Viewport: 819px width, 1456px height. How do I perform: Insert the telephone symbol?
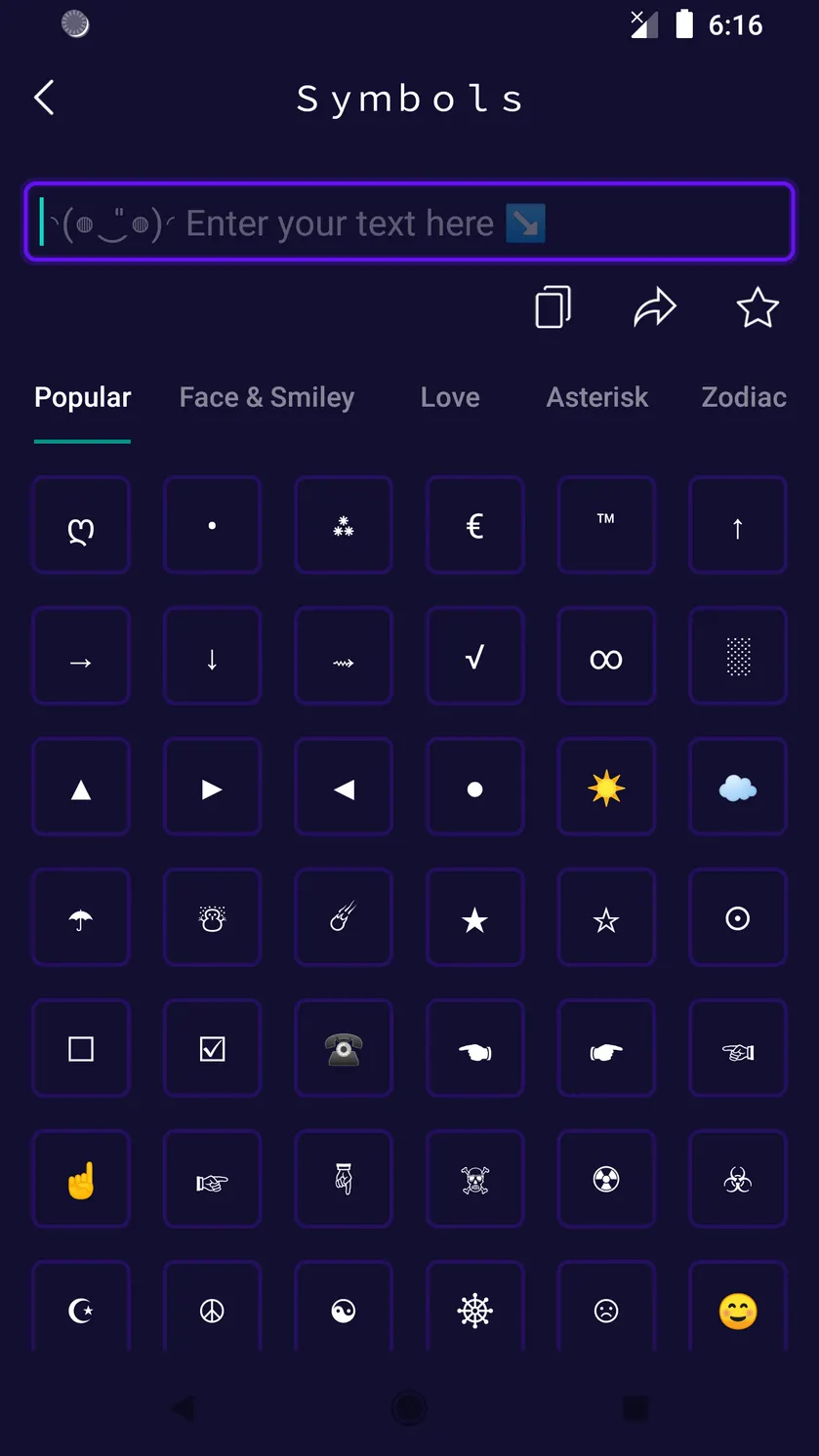[x=344, y=1048]
